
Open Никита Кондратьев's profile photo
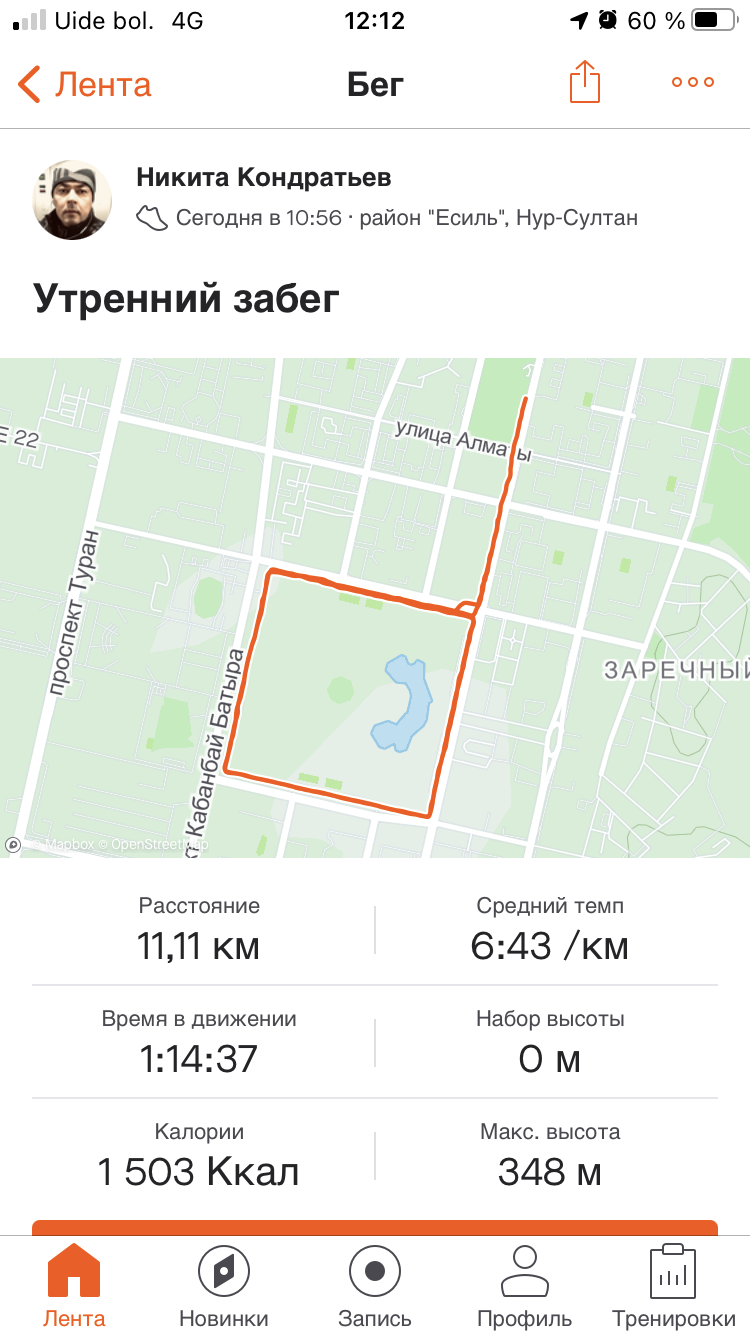(72, 200)
